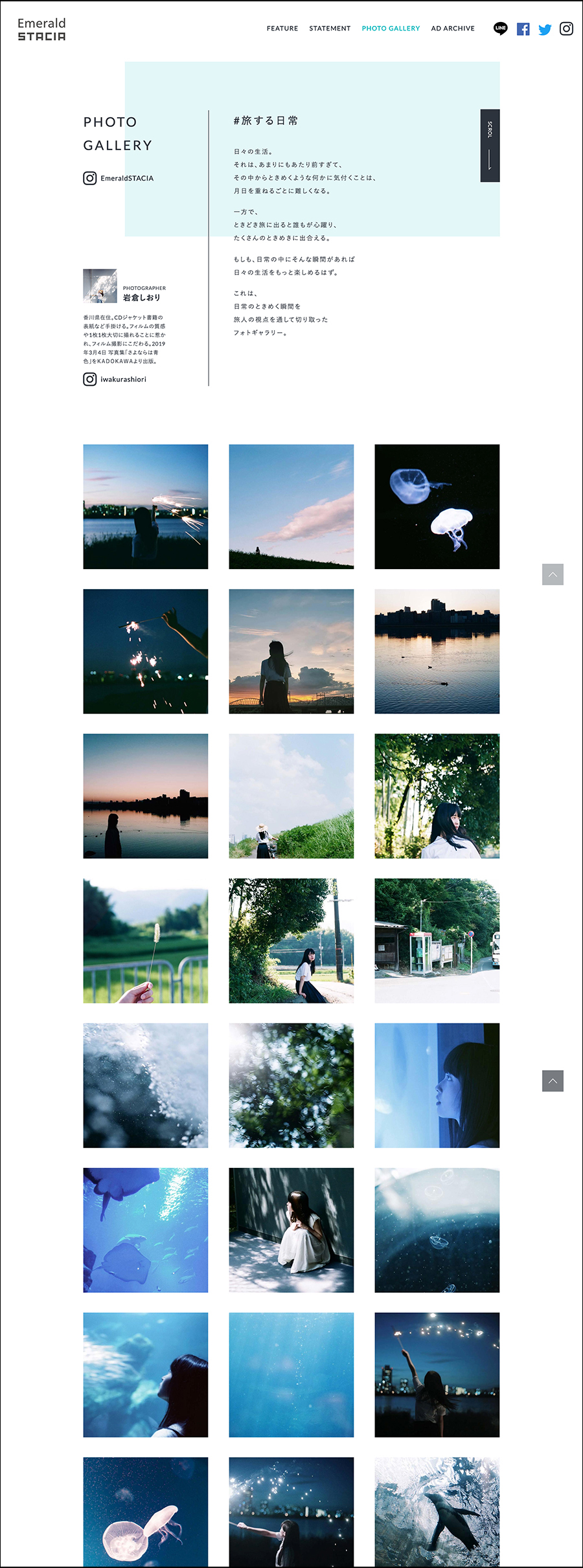
Task: Go to the STATEMENT section
Action: coord(329,28)
